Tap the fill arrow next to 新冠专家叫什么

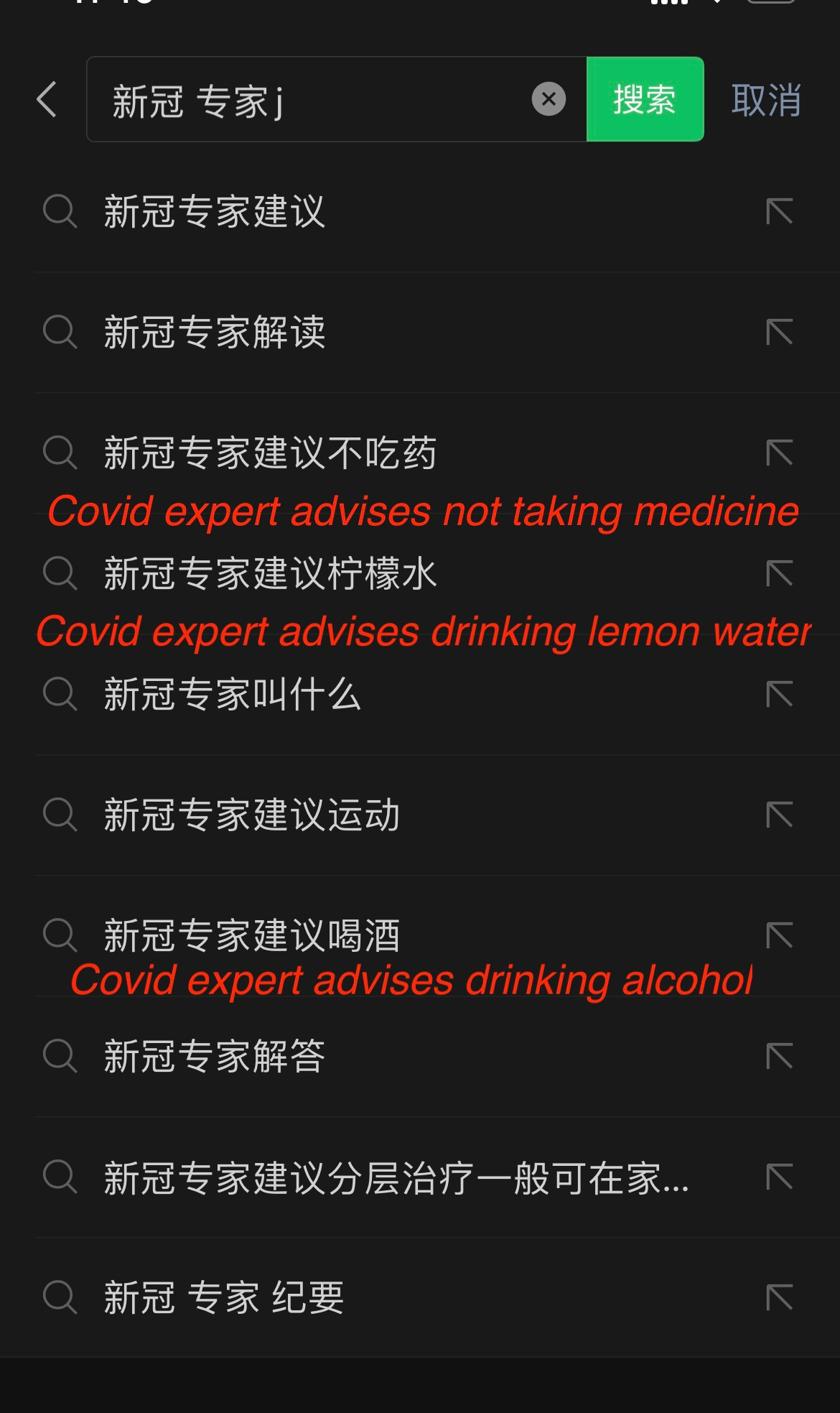pos(780,695)
